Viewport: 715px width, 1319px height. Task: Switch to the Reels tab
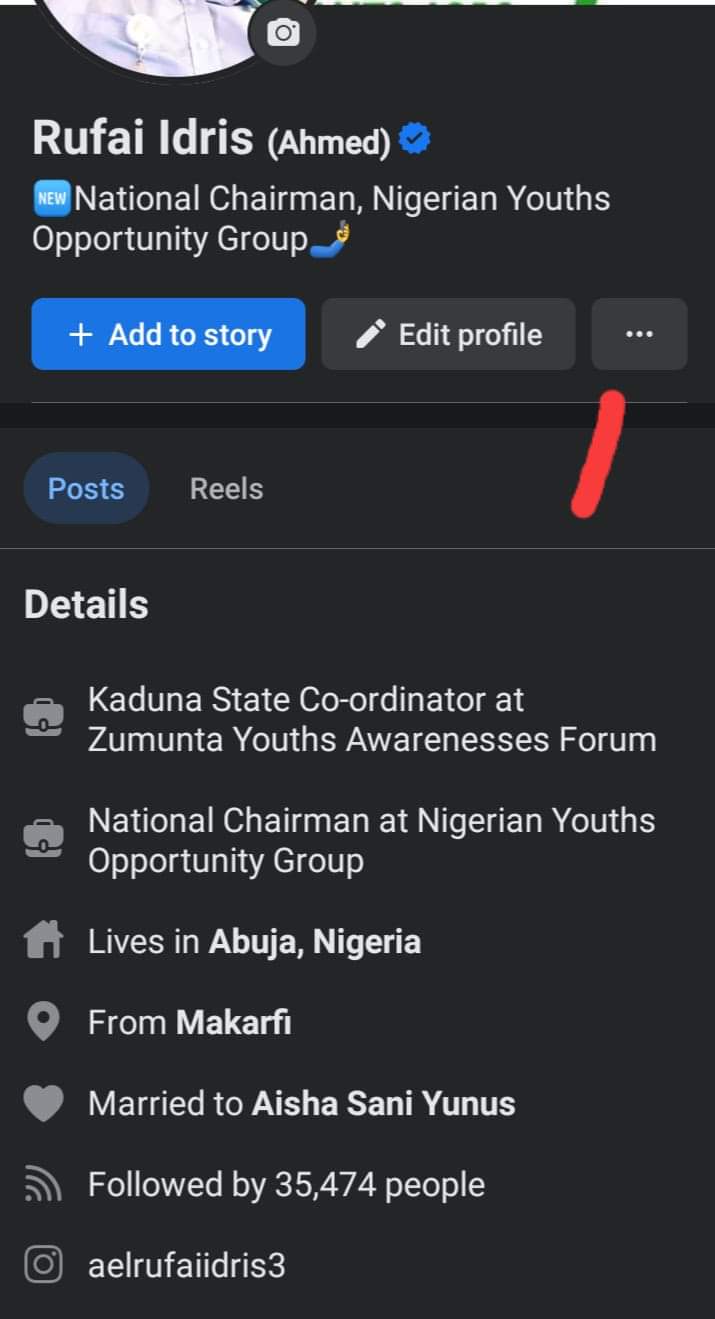226,488
